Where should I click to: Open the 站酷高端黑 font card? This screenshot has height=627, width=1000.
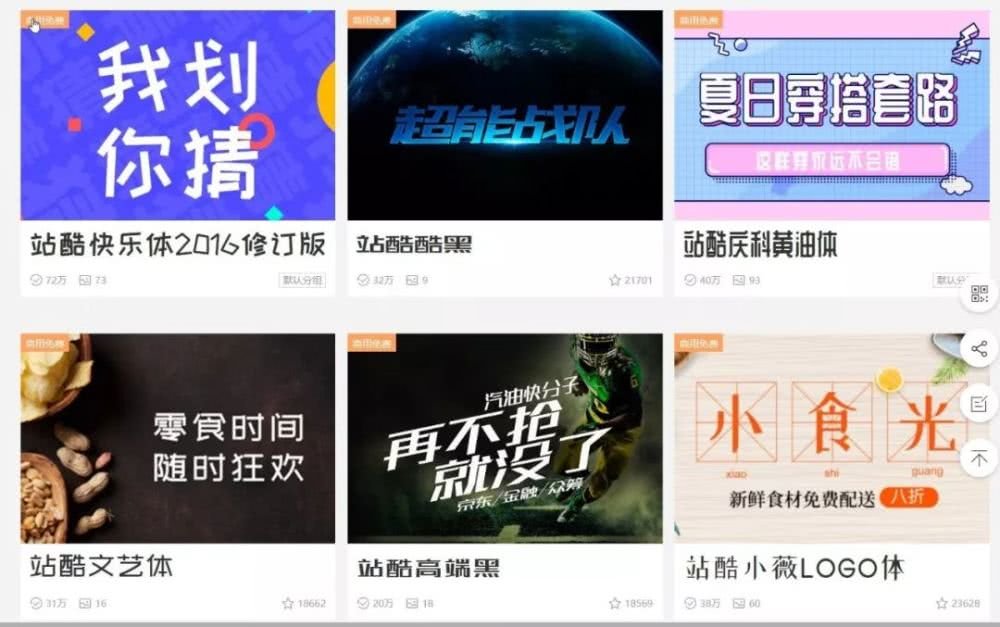[428, 568]
